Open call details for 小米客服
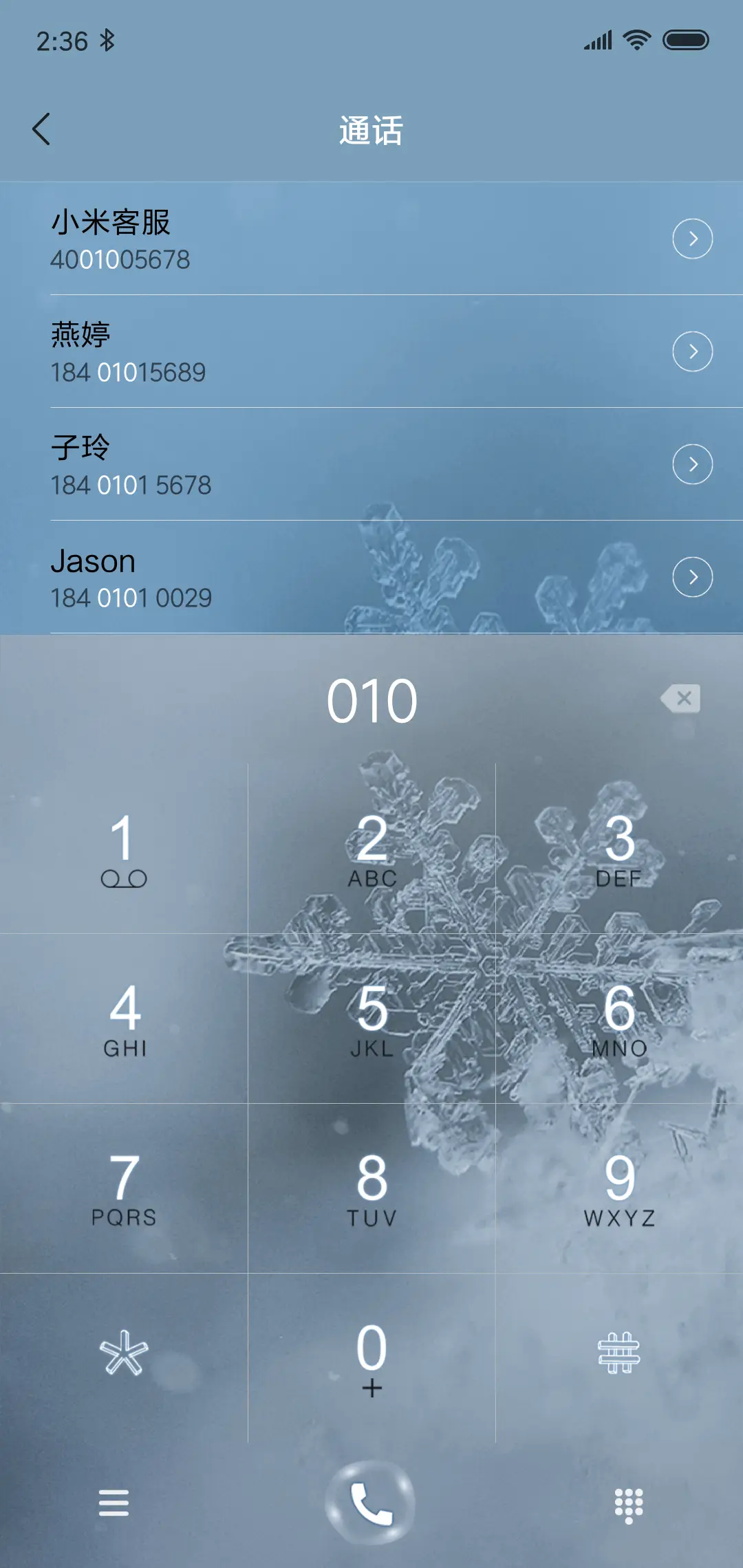The height and width of the screenshot is (1568, 743). (x=693, y=238)
